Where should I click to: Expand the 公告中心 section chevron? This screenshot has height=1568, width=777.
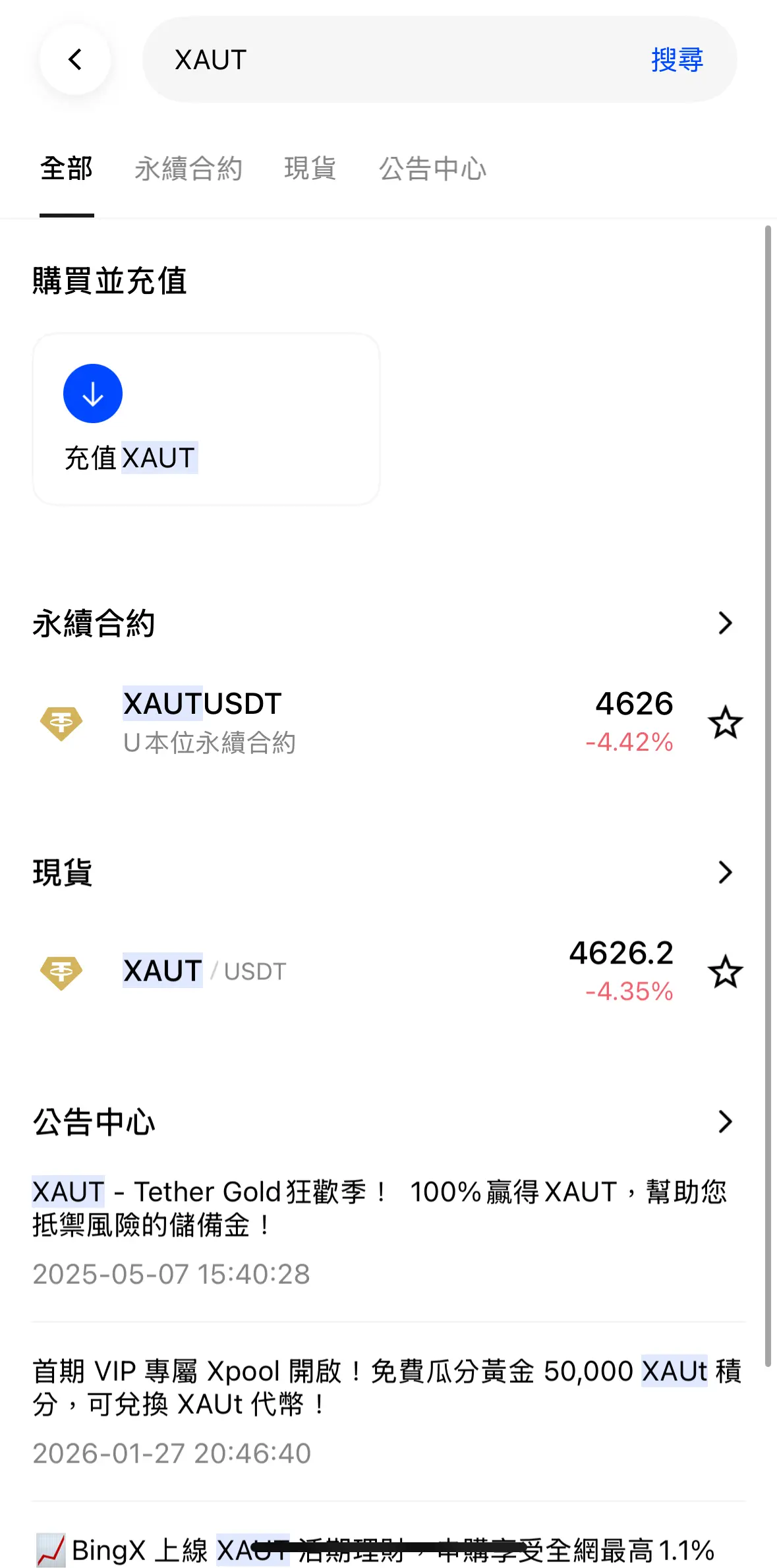point(725,1121)
